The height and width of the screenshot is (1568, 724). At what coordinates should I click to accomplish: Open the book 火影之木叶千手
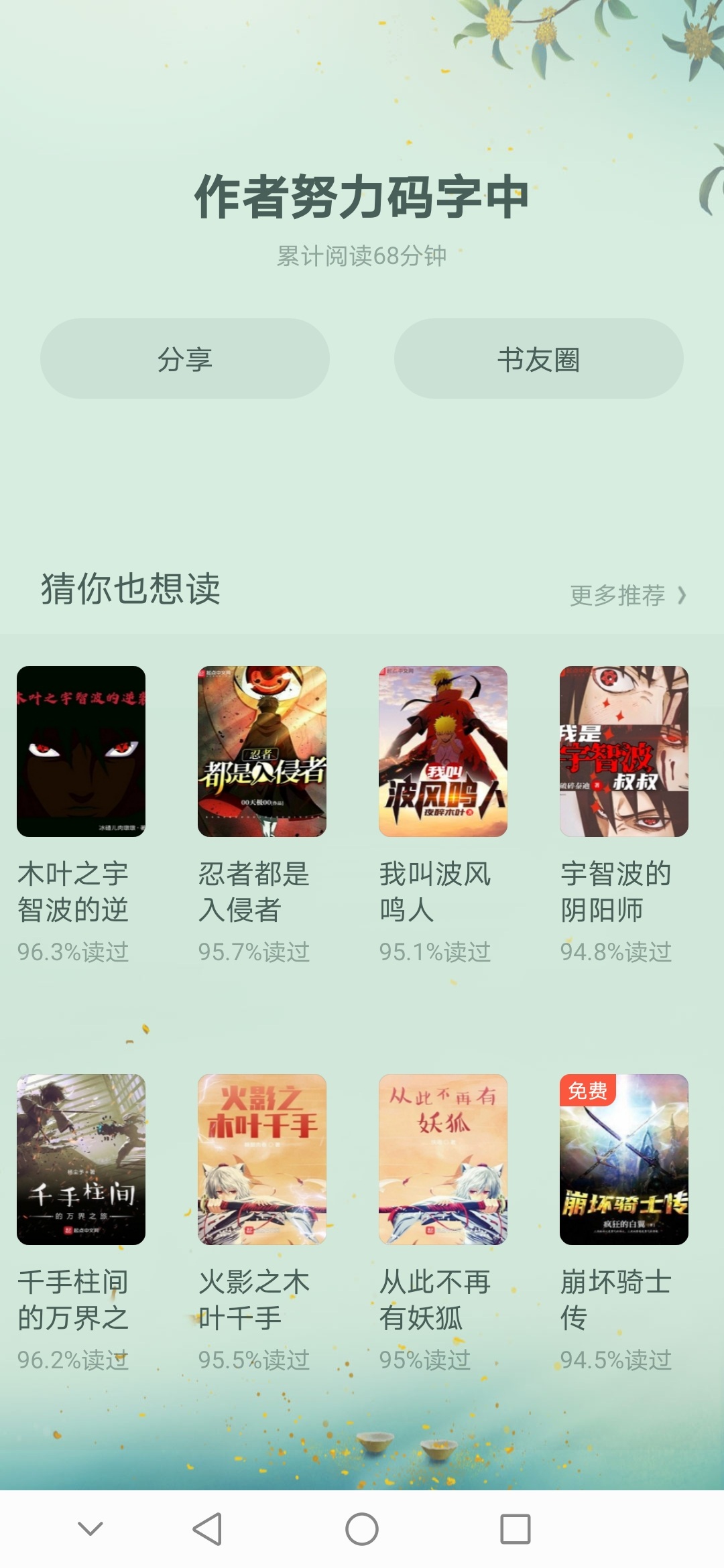click(x=262, y=1159)
